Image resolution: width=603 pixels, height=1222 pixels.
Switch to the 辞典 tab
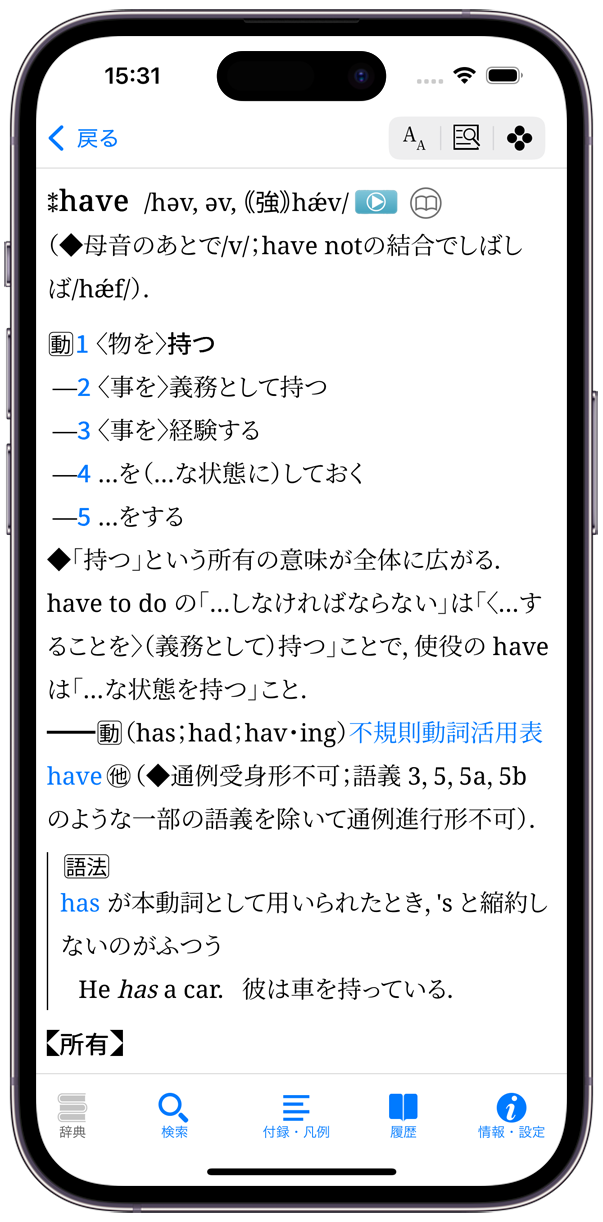click(x=72, y=1115)
